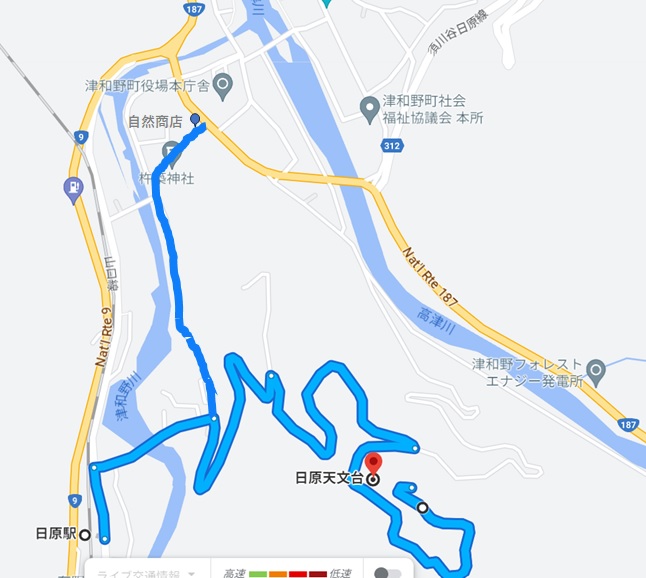Open 津和野フォレストエナジー発電所 marker
646x578 pixels.
click(596, 373)
